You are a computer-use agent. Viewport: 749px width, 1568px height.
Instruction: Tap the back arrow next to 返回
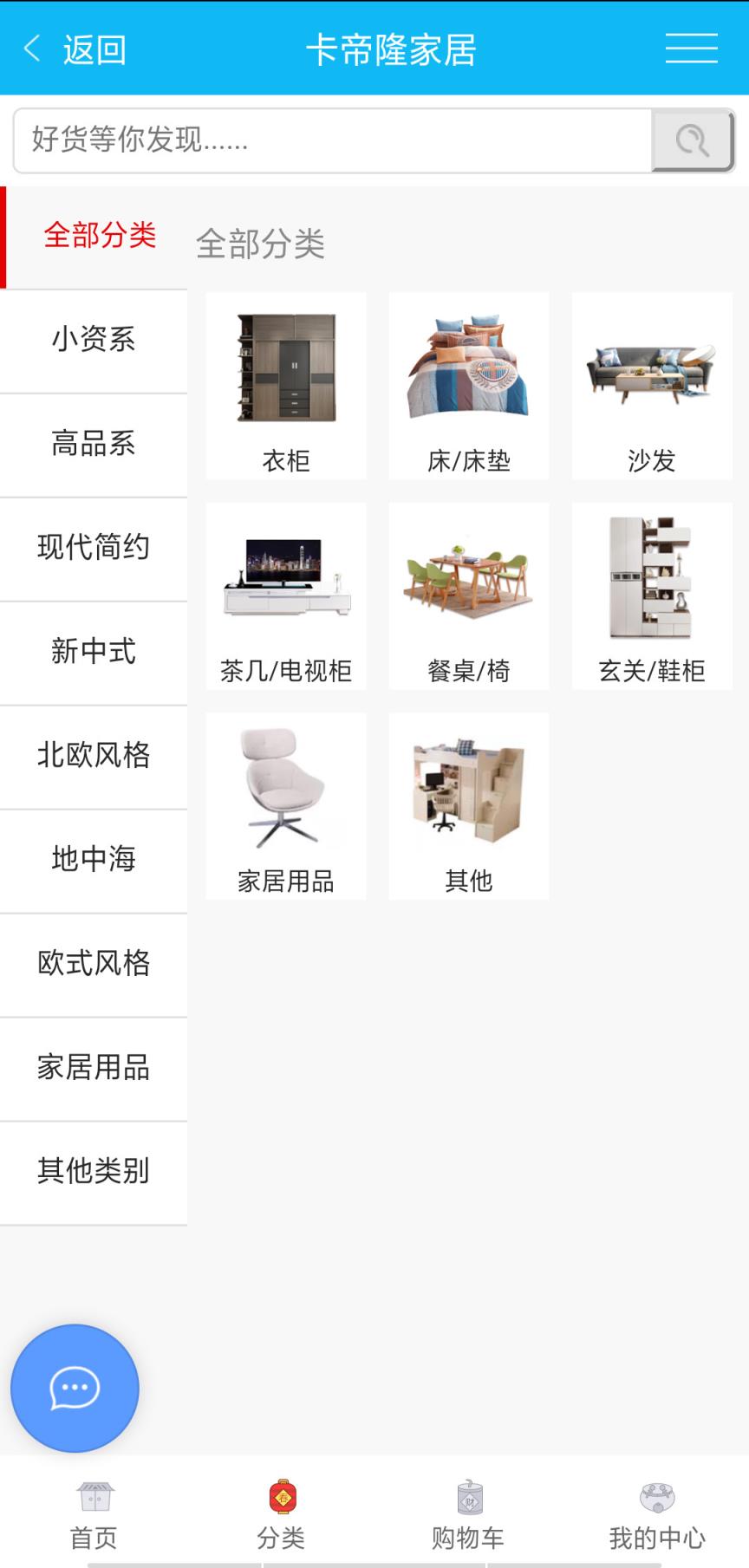coord(32,48)
